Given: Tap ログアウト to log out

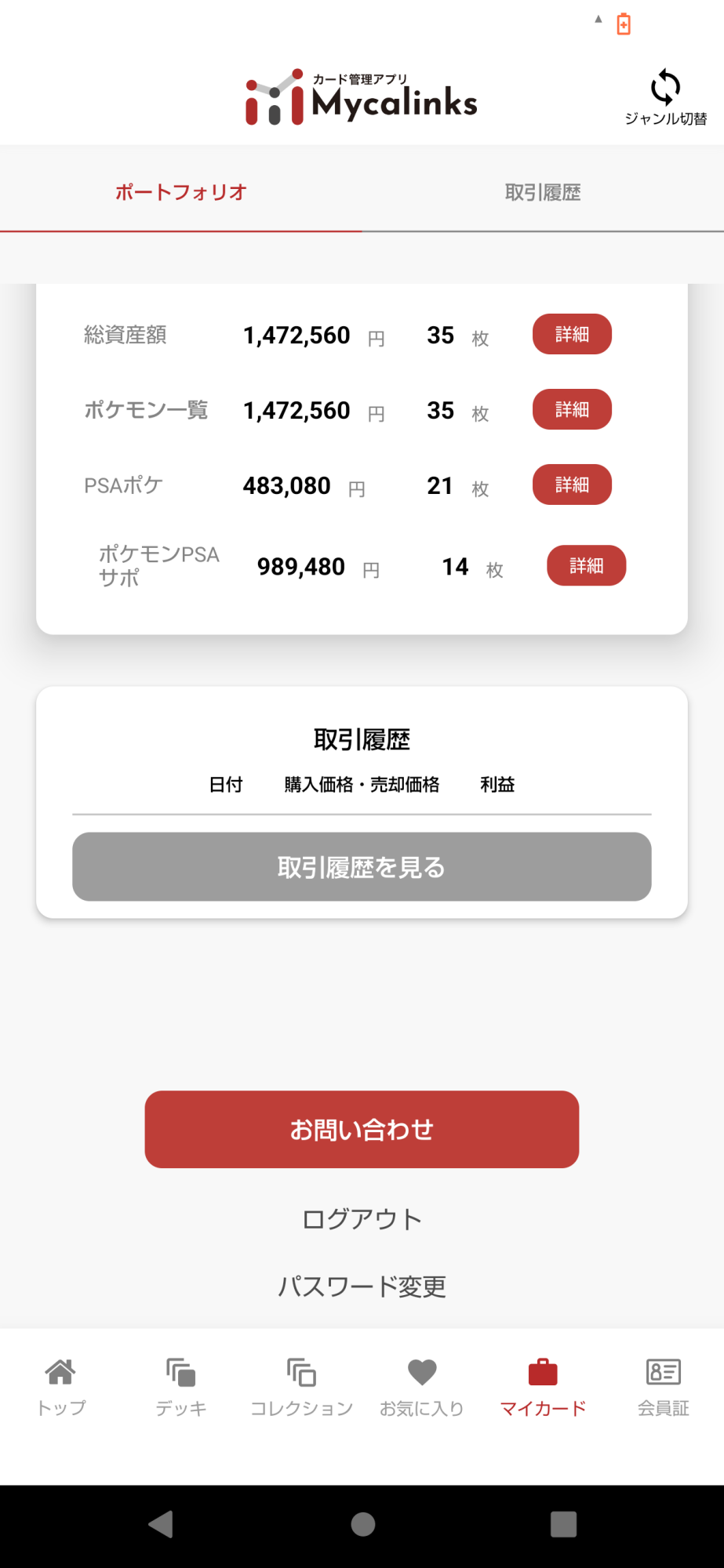Looking at the screenshot, I should [362, 1219].
